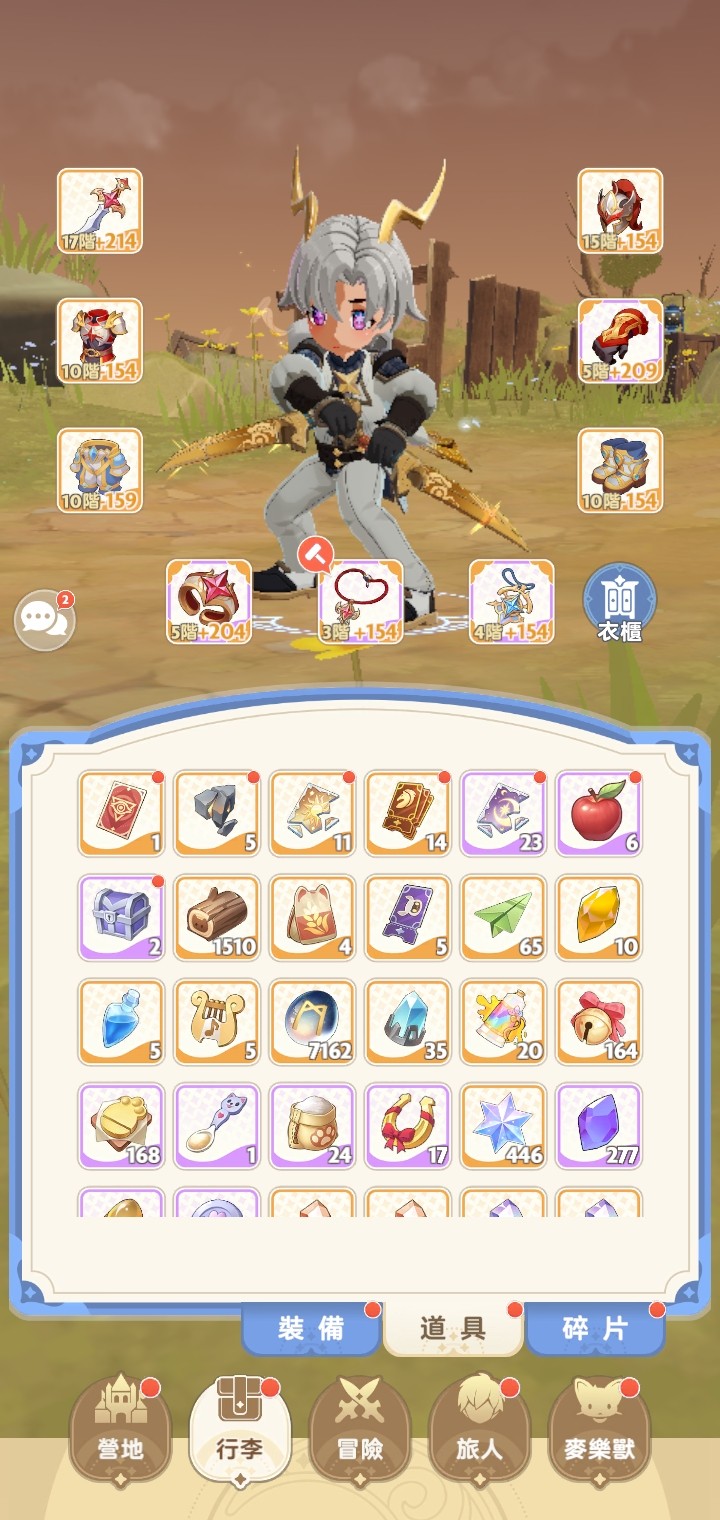This screenshot has width=720, height=1520.
Task: Select the blue star item 446
Action: (x=503, y=1125)
